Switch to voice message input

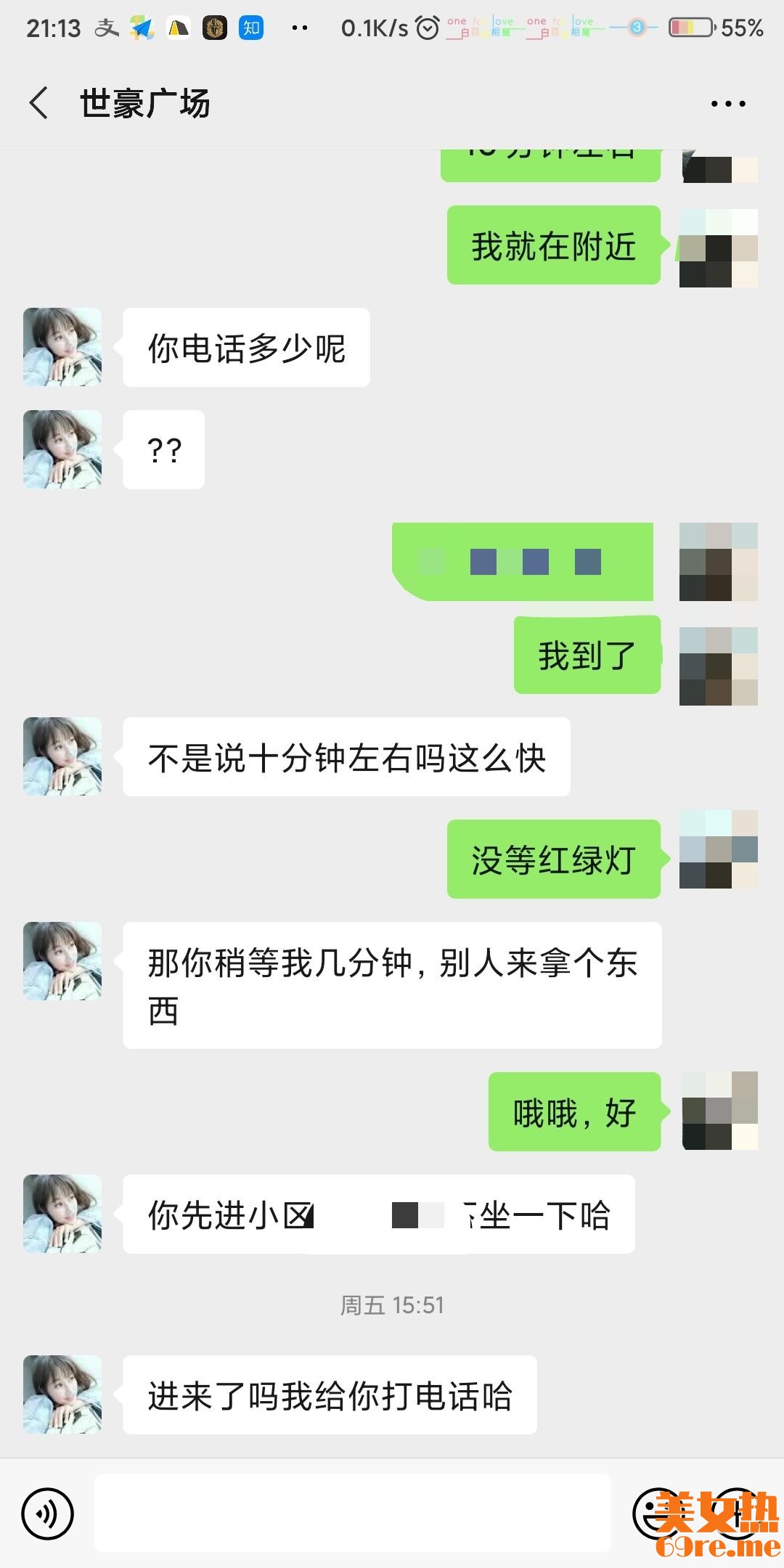pos(48,1514)
